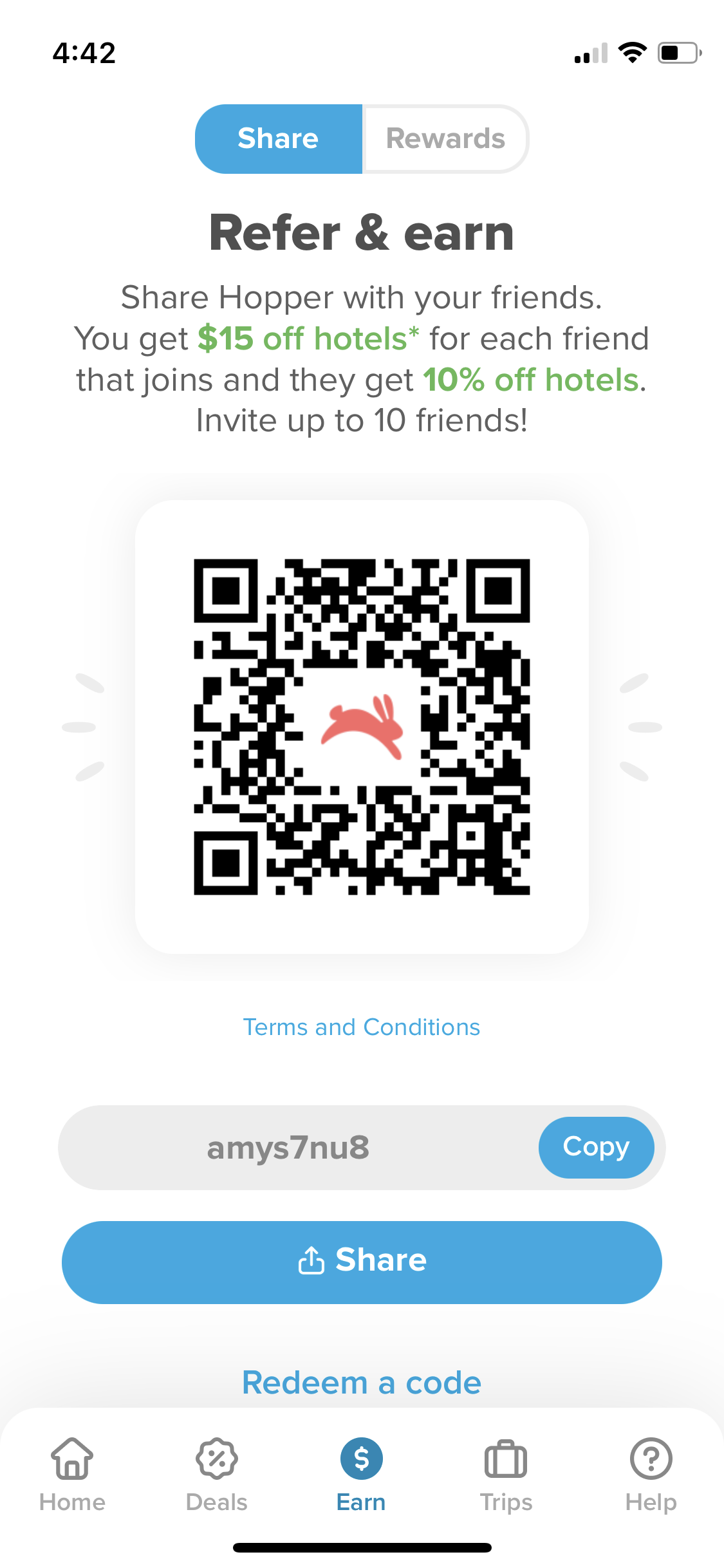724x1568 pixels.
Task: Tap the Wi-Fi icon in the status bar
Action: point(633,53)
